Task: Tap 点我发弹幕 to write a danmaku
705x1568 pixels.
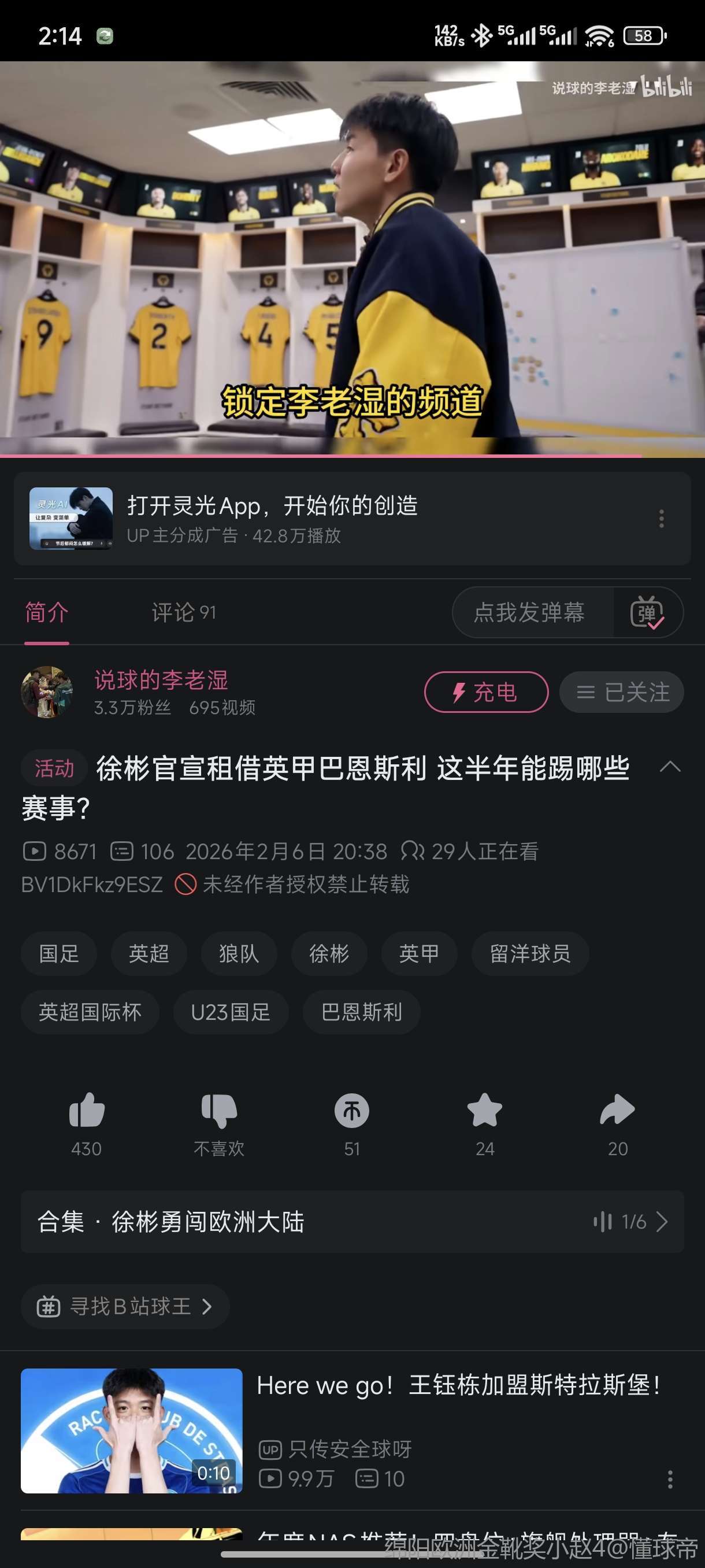Action: 529,612
